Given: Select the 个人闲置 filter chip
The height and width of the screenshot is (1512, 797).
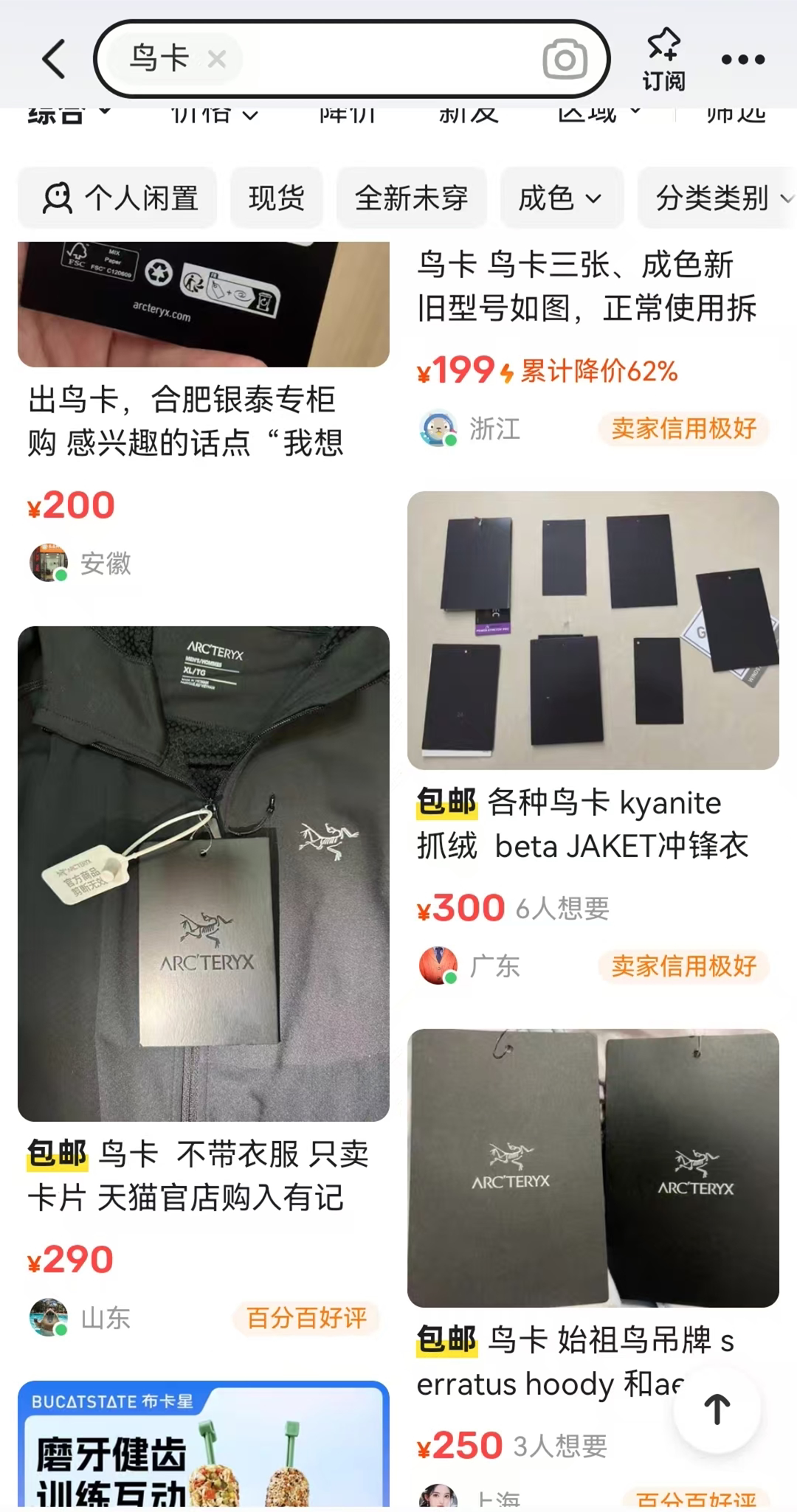Looking at the screenshot, I should (x=118, y=198).
